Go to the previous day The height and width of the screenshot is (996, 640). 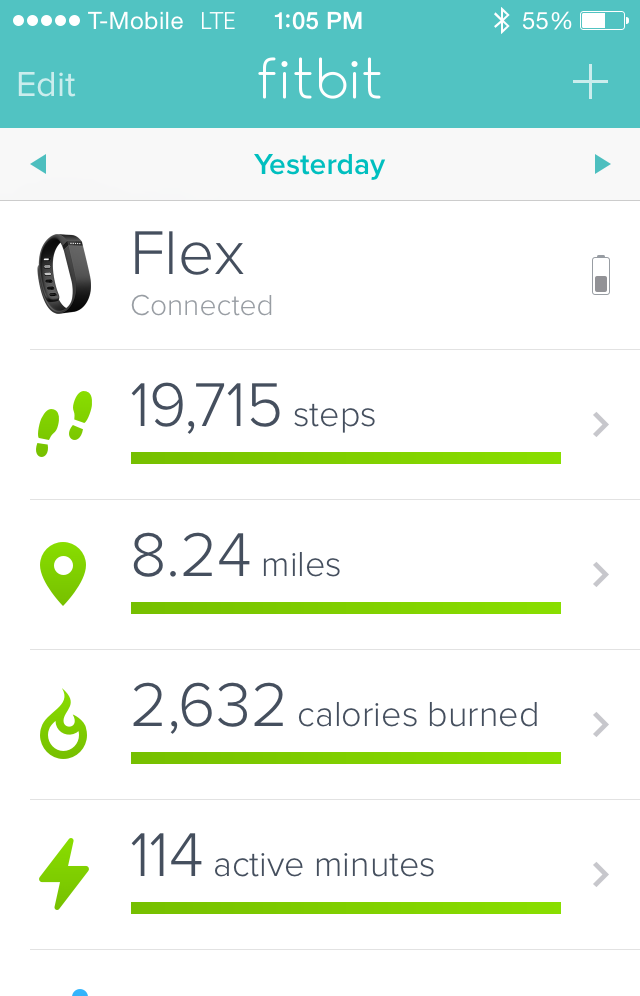click(39, 164)
